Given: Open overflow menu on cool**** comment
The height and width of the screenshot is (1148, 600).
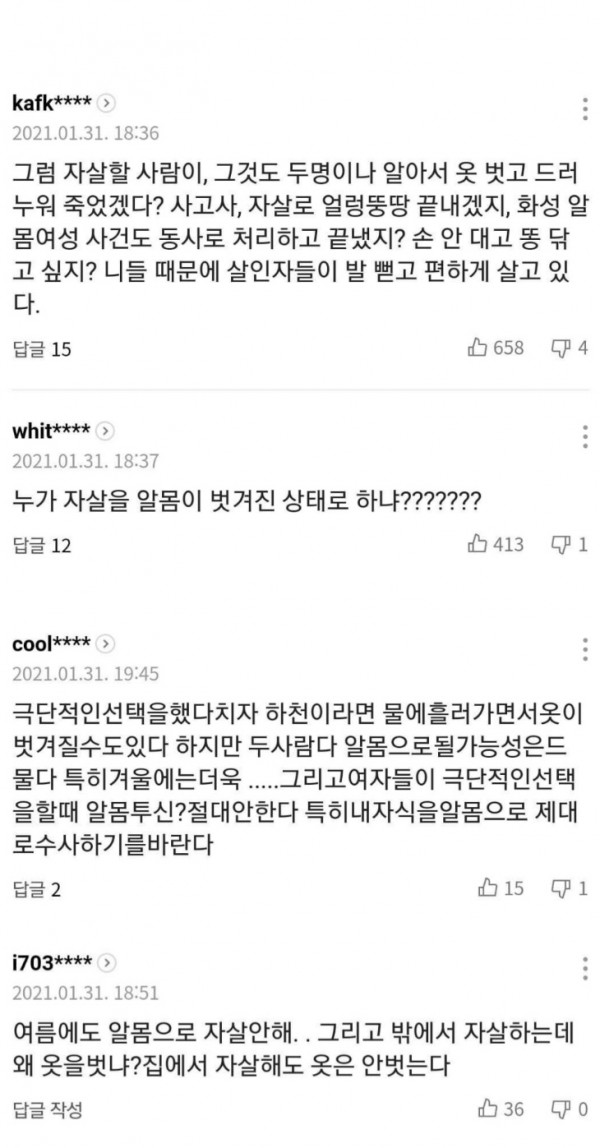Looking at the screenshot, I should tap(584, 650).
